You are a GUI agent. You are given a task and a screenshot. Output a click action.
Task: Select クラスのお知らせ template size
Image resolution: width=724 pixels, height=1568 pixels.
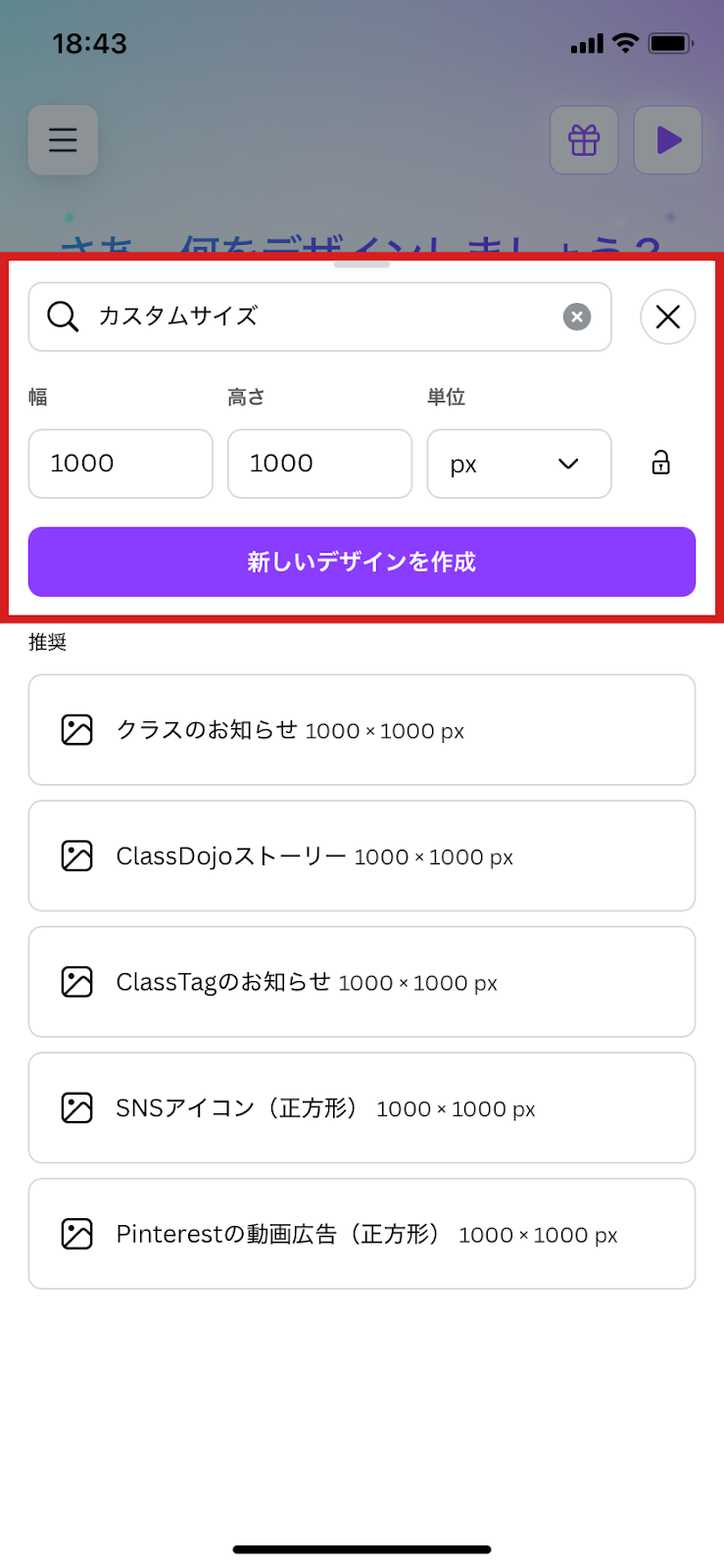point(362,730)
